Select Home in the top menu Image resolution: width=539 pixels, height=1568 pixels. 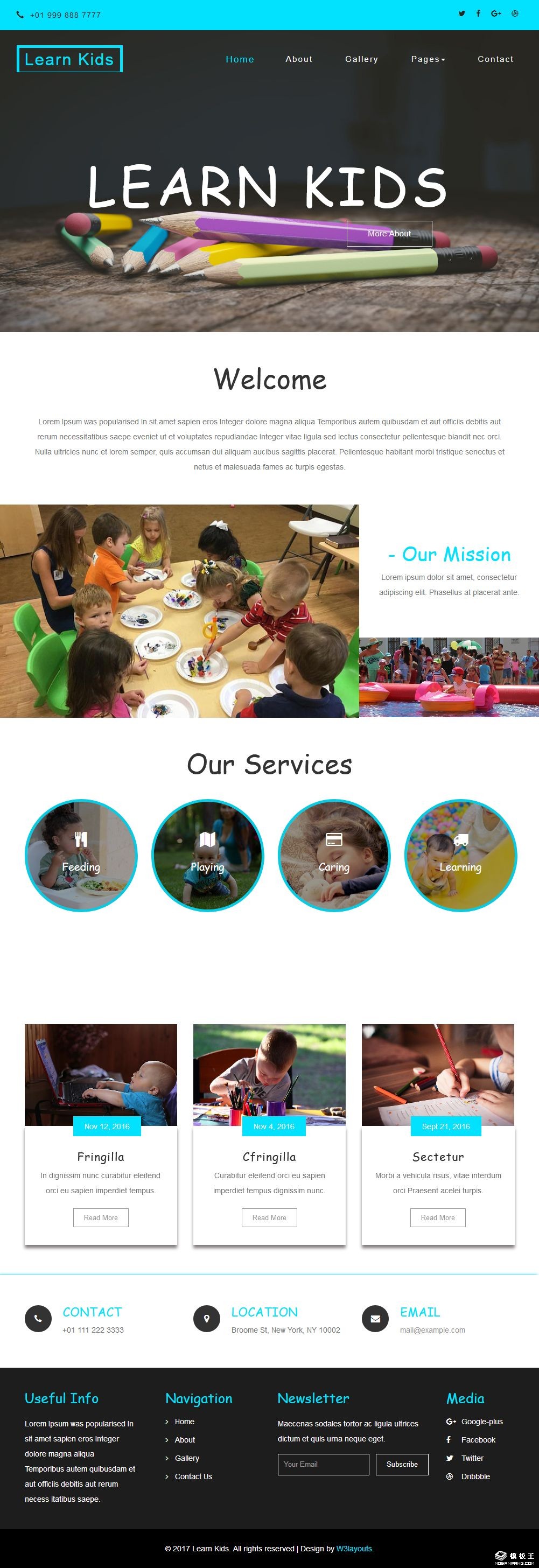[x=240, y=59]
